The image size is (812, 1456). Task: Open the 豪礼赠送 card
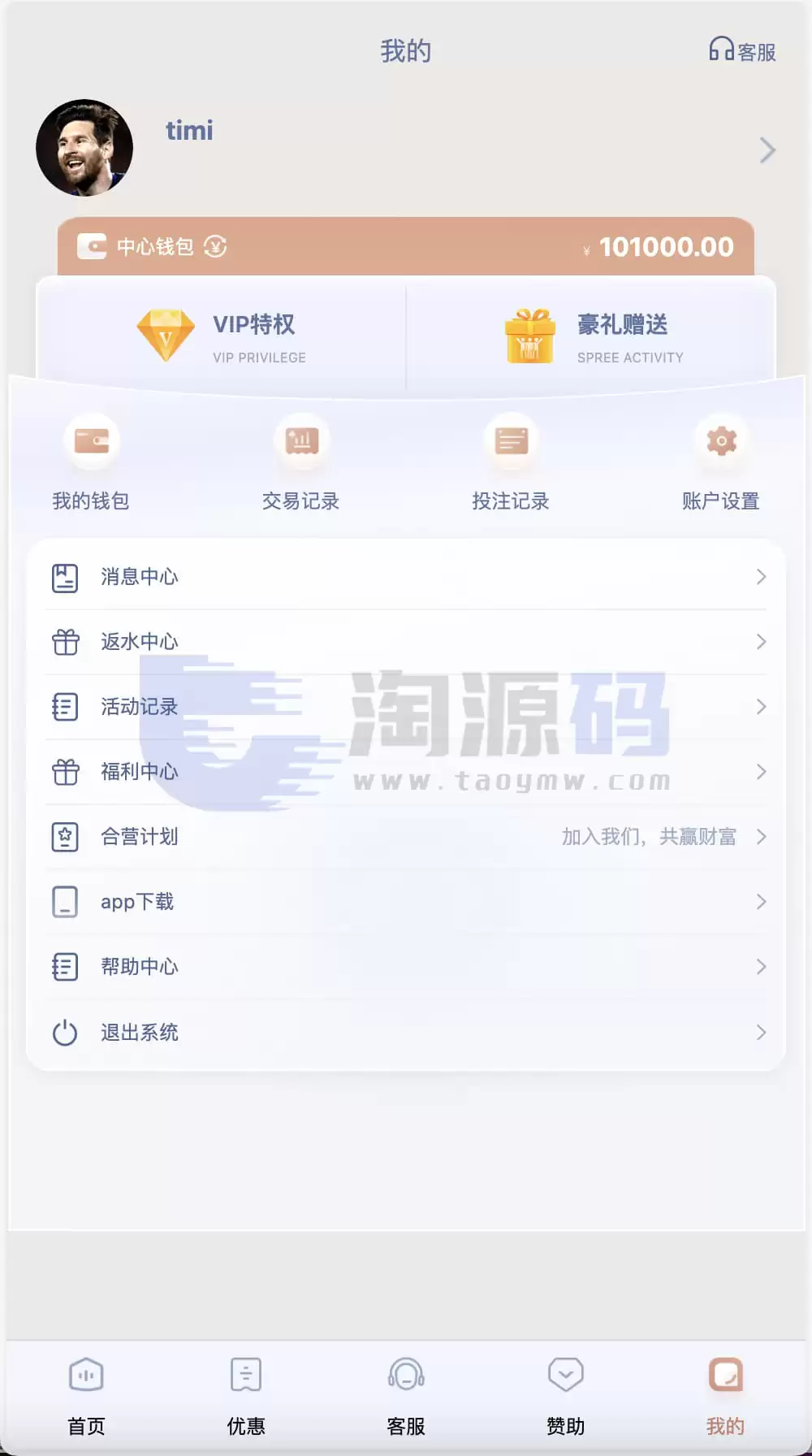(x=592, y=336)
